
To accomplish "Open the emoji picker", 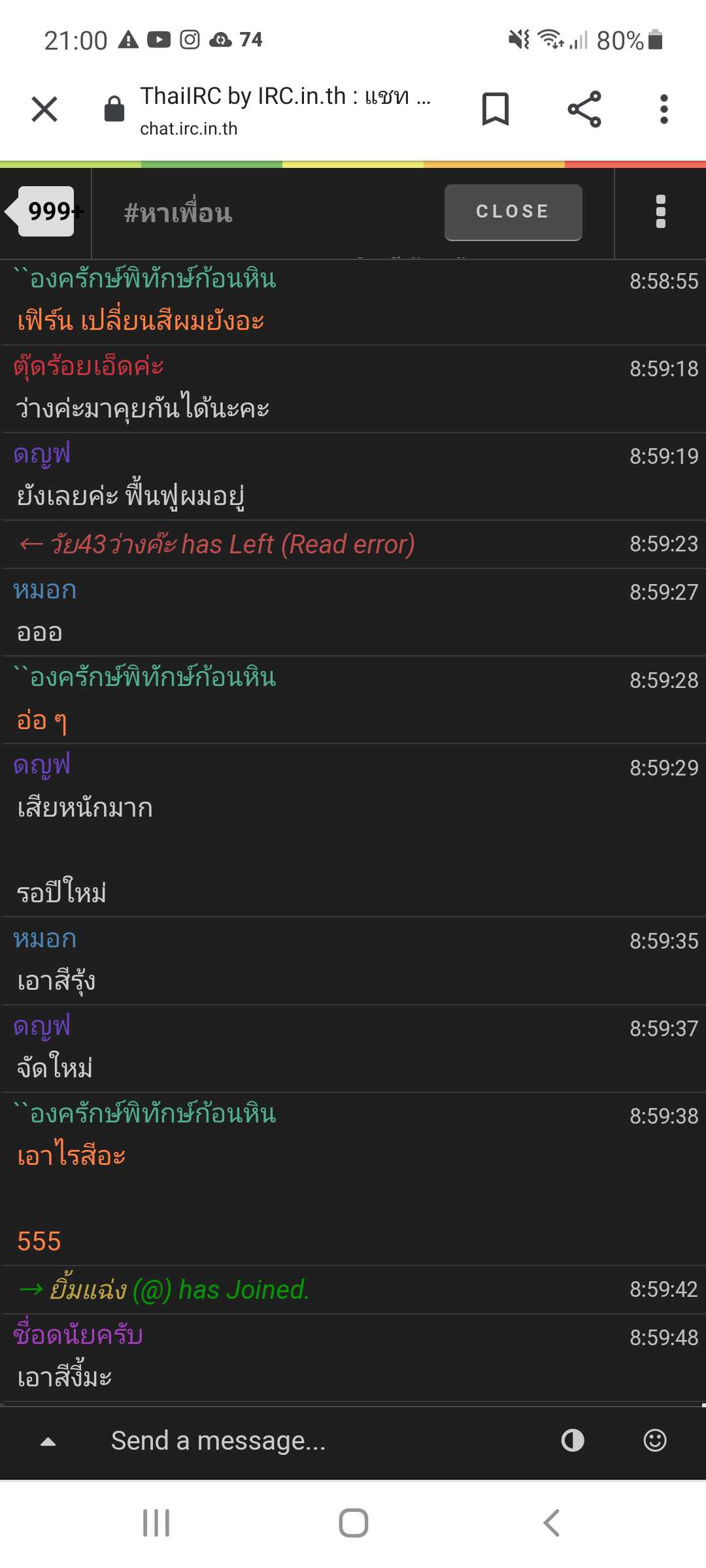I will [x=655, y=1441].
